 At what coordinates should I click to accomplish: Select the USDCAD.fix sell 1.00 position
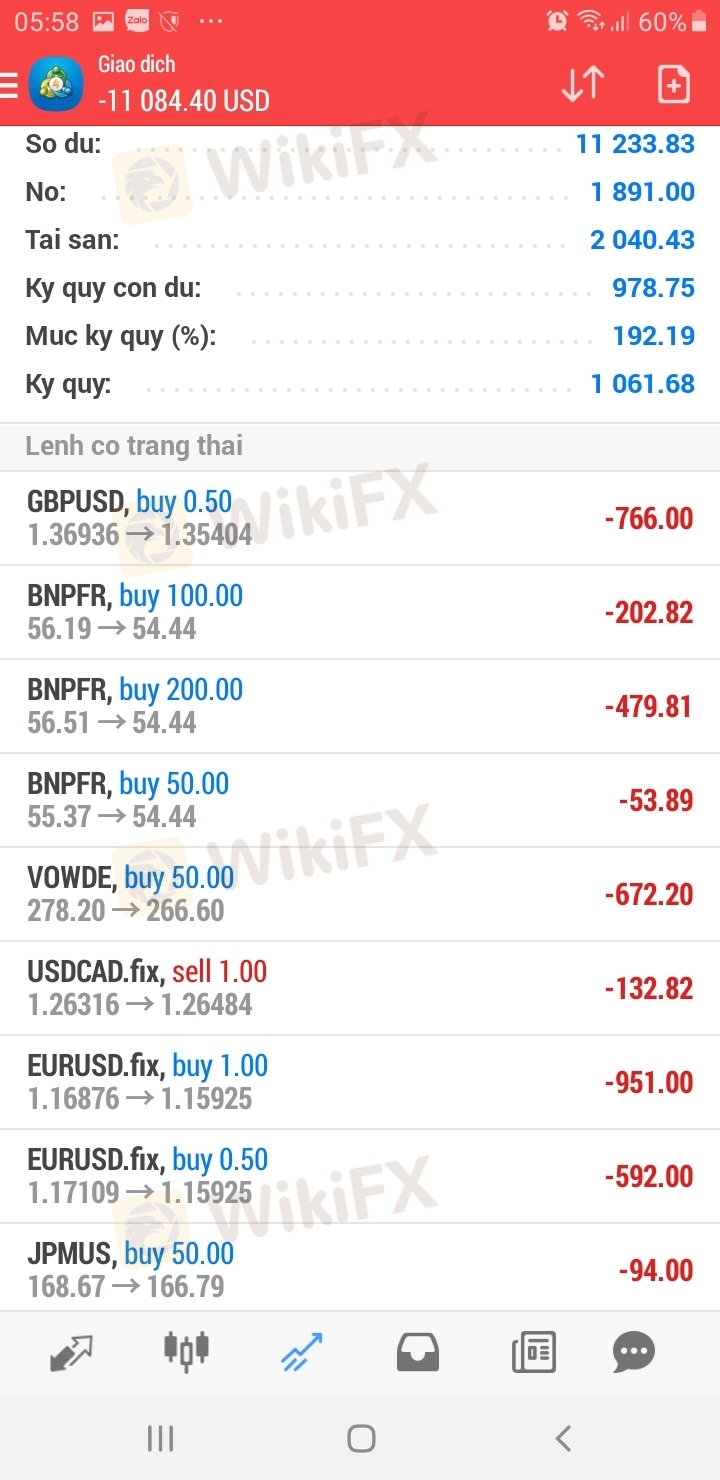(360, 988)
